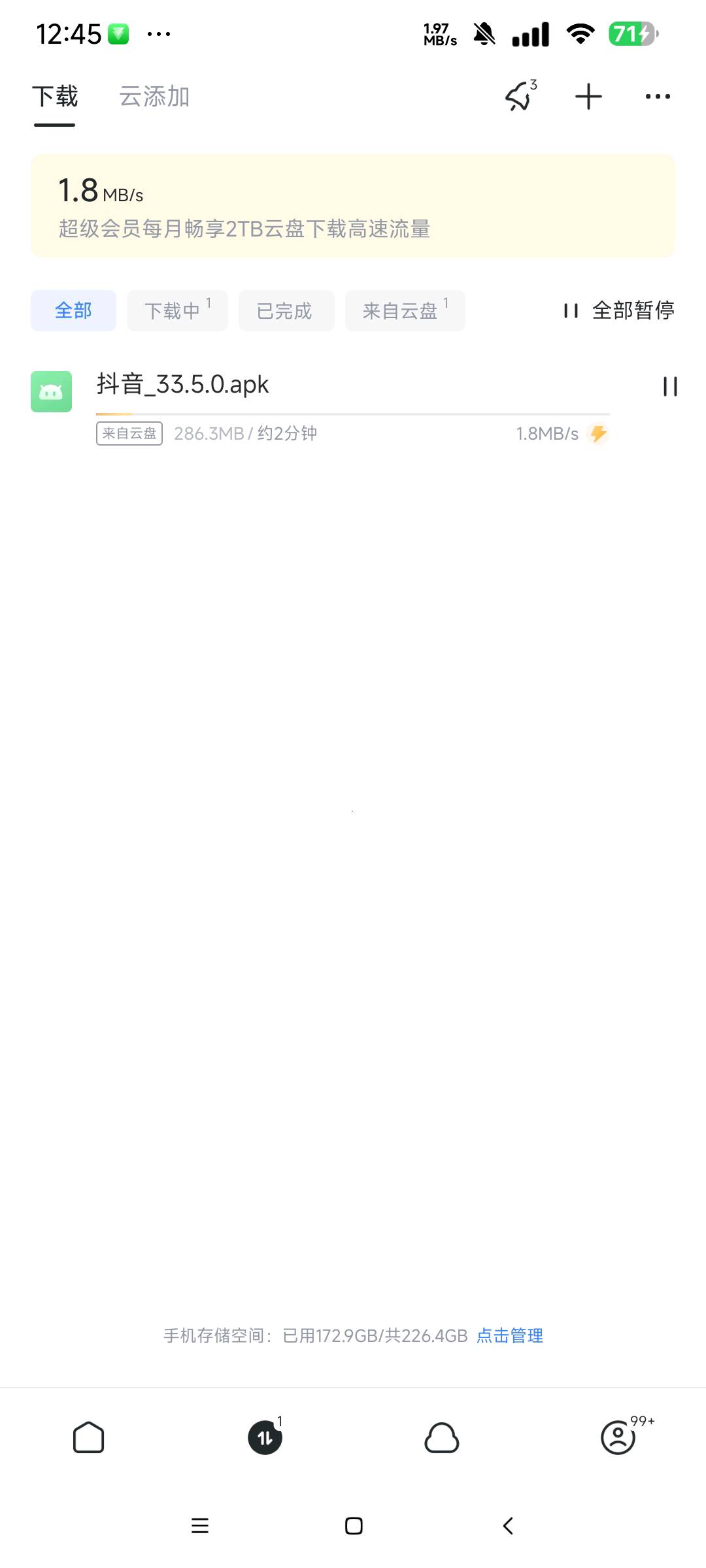Open 点击管理 storage link
Image resolution: width=706 pixels, height=1568 pixels.
pyautogui.click(x=510, y=1336)
